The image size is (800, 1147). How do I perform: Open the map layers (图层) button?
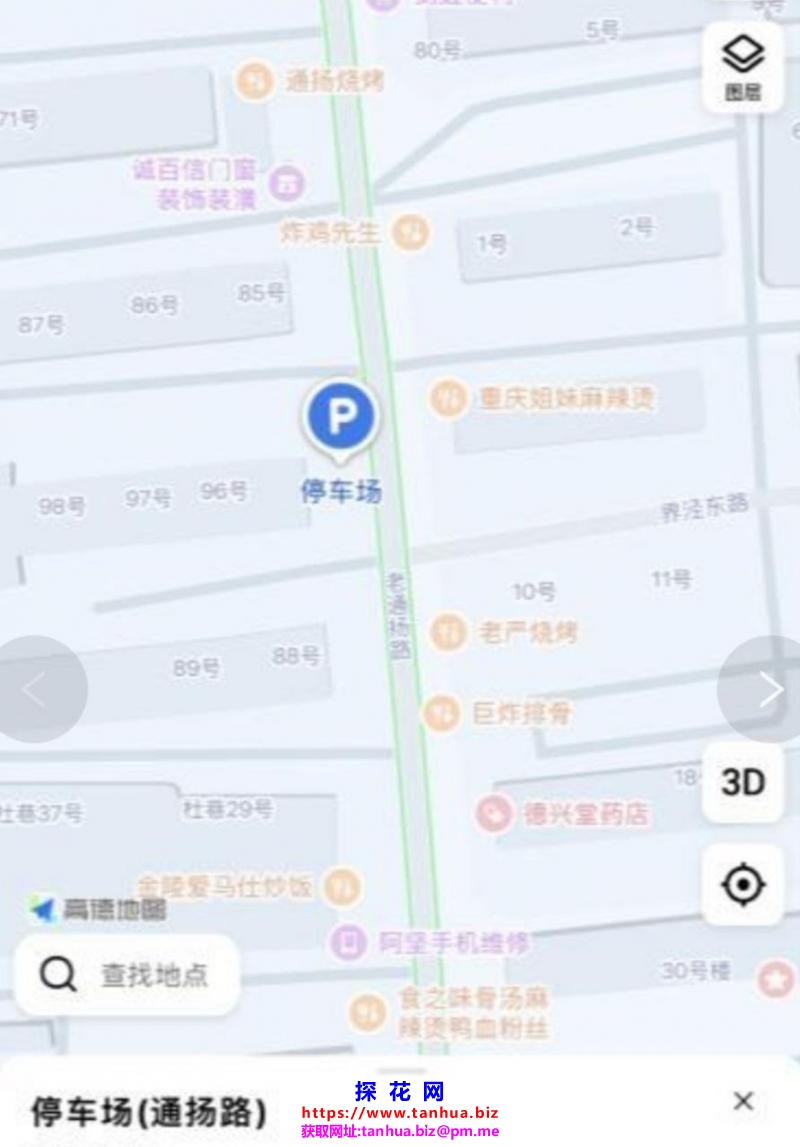(x=742, y=66)
